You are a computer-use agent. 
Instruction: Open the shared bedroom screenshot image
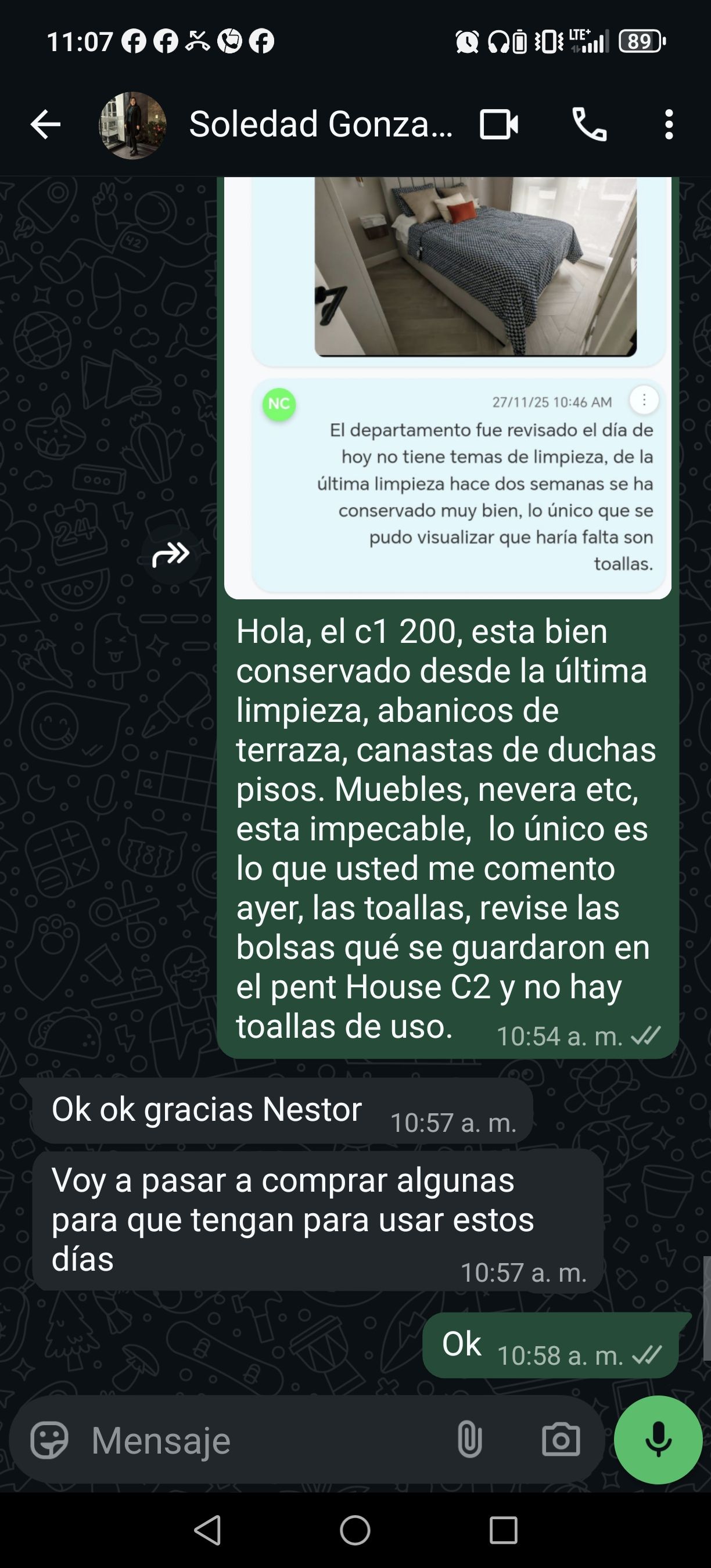[x=447, y=377]
